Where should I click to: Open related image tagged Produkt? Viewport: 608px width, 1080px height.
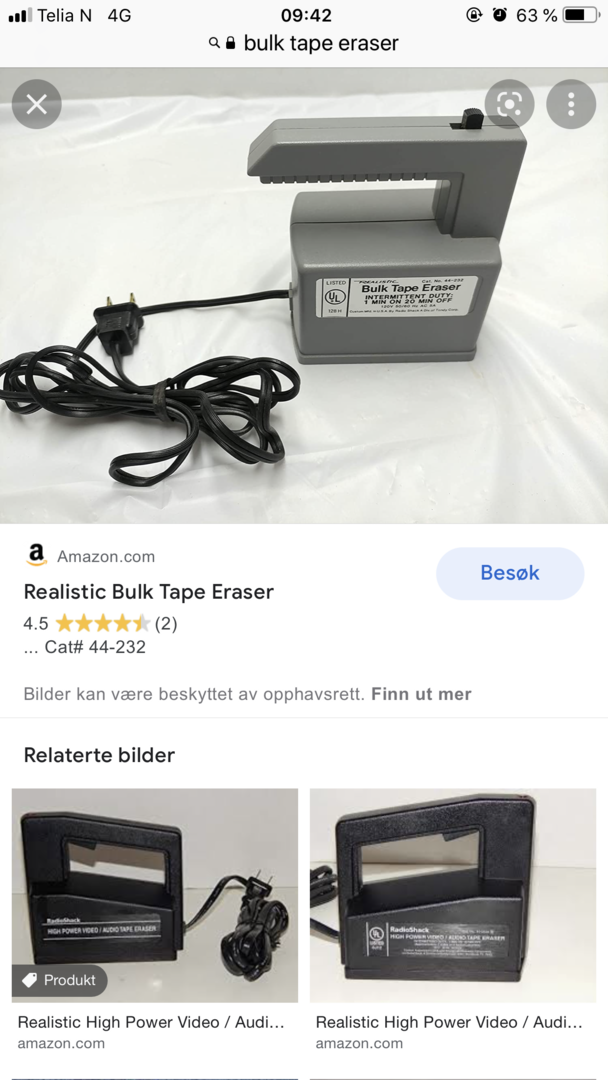[155, 895]
